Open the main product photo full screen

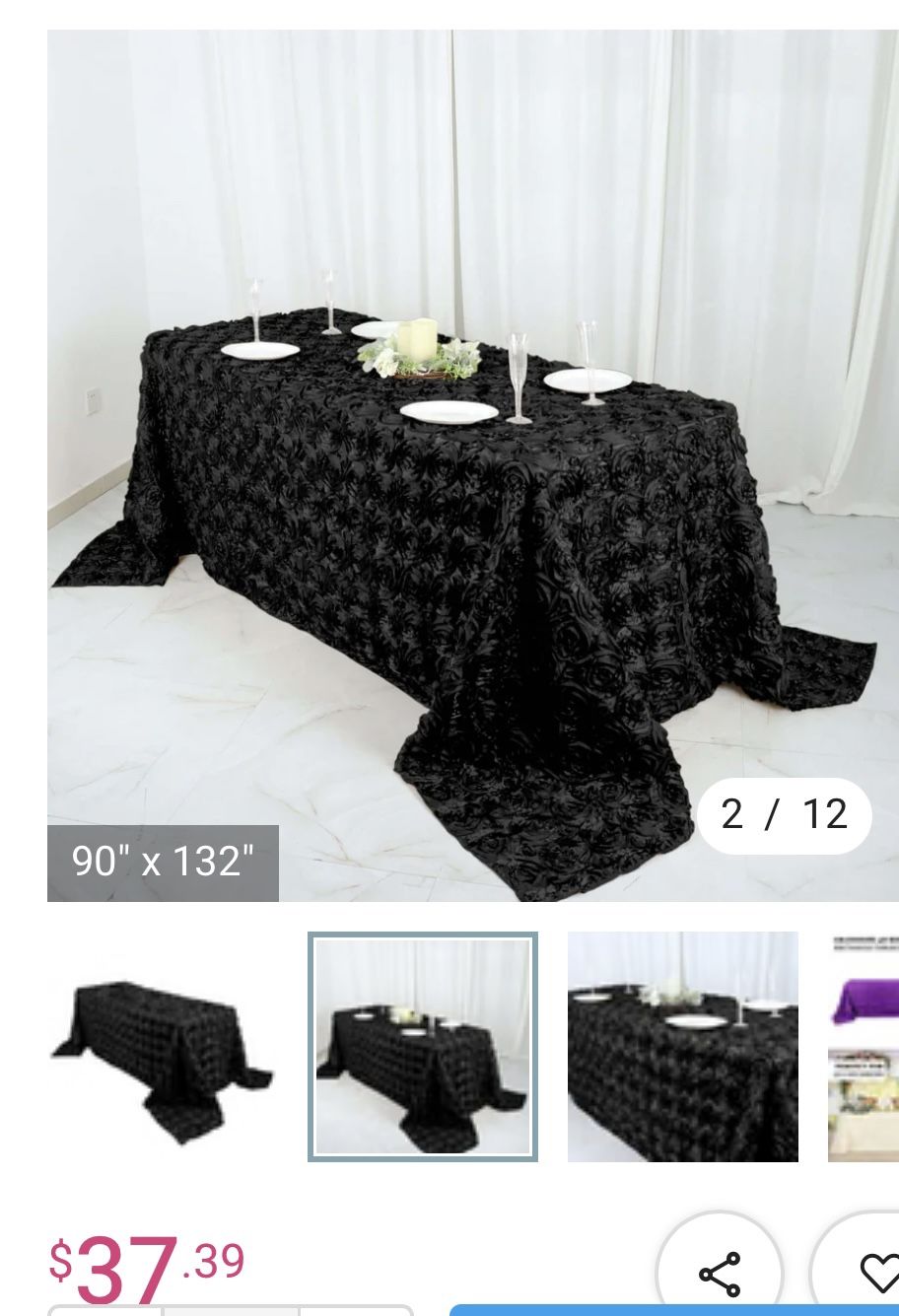[473, 465]
